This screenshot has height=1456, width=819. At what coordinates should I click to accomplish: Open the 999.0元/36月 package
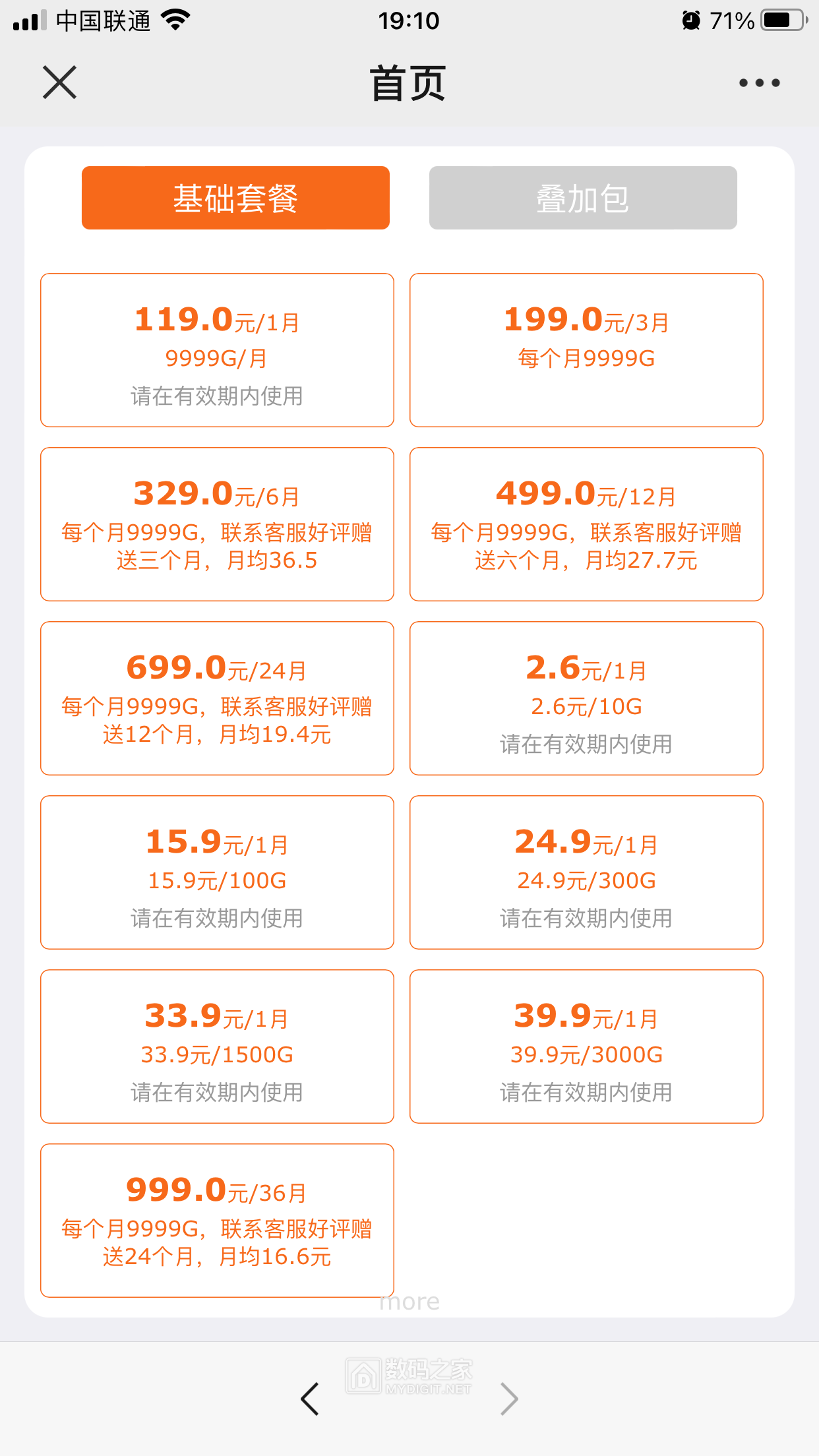point(217,1221)
